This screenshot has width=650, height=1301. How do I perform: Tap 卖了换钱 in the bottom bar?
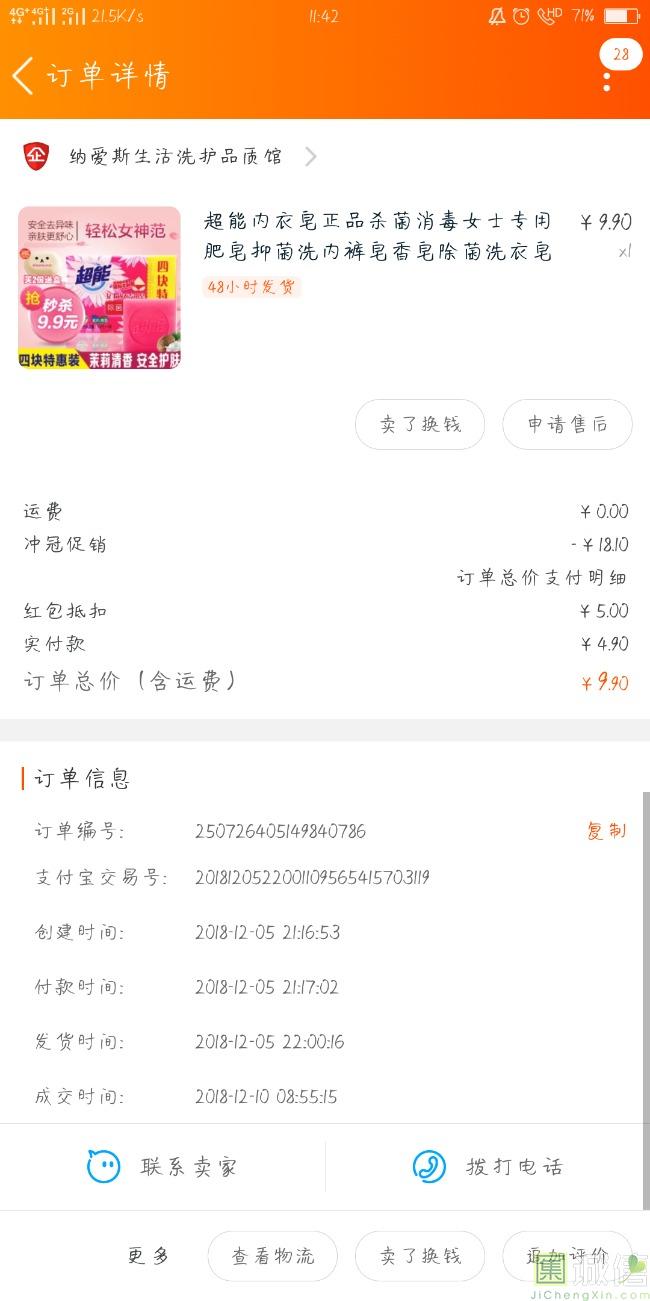pyautogui.click(x=420, y=1256)
